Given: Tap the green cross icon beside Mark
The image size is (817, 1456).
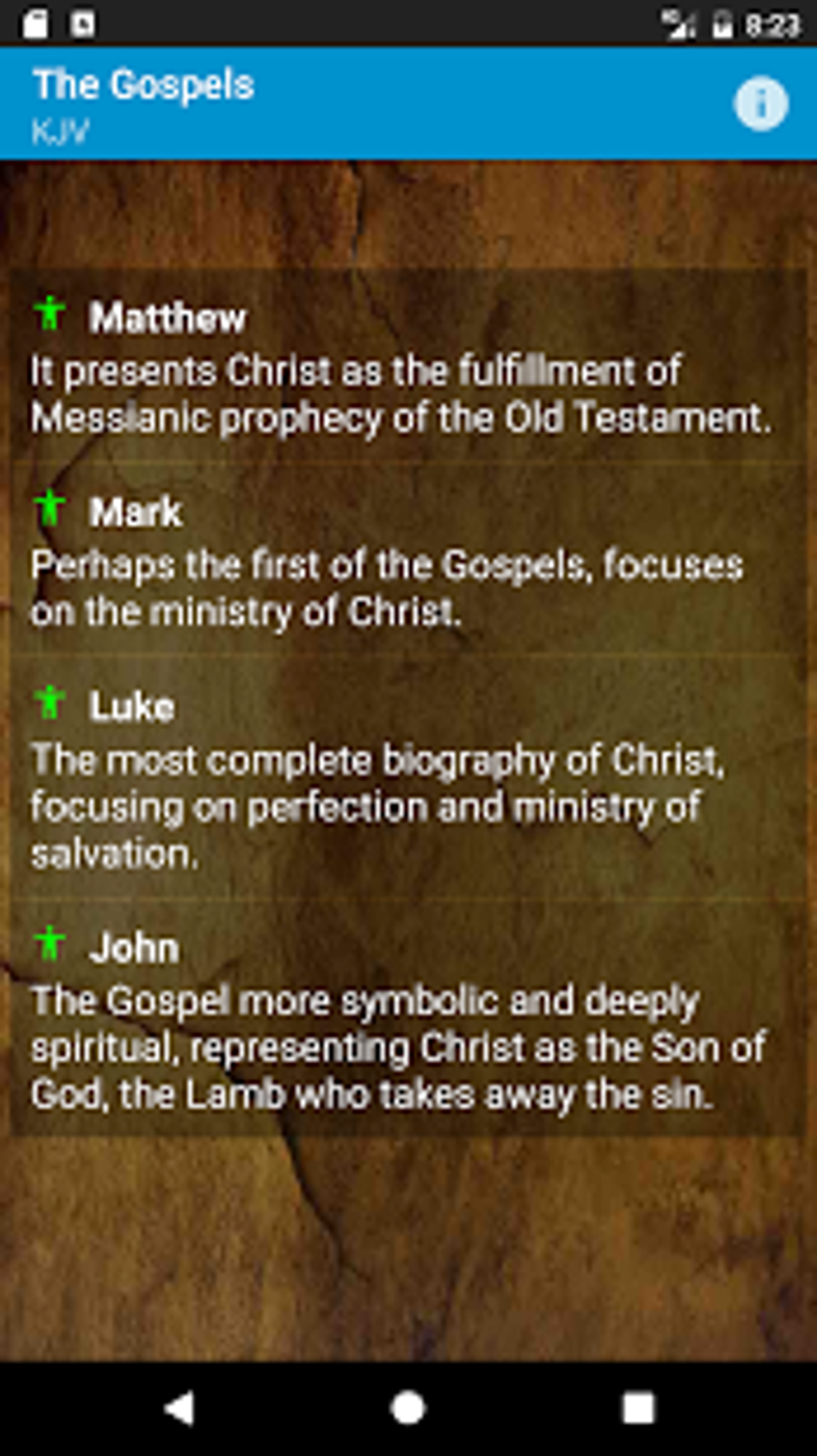Looking at the screenshot, I should 50,509.
